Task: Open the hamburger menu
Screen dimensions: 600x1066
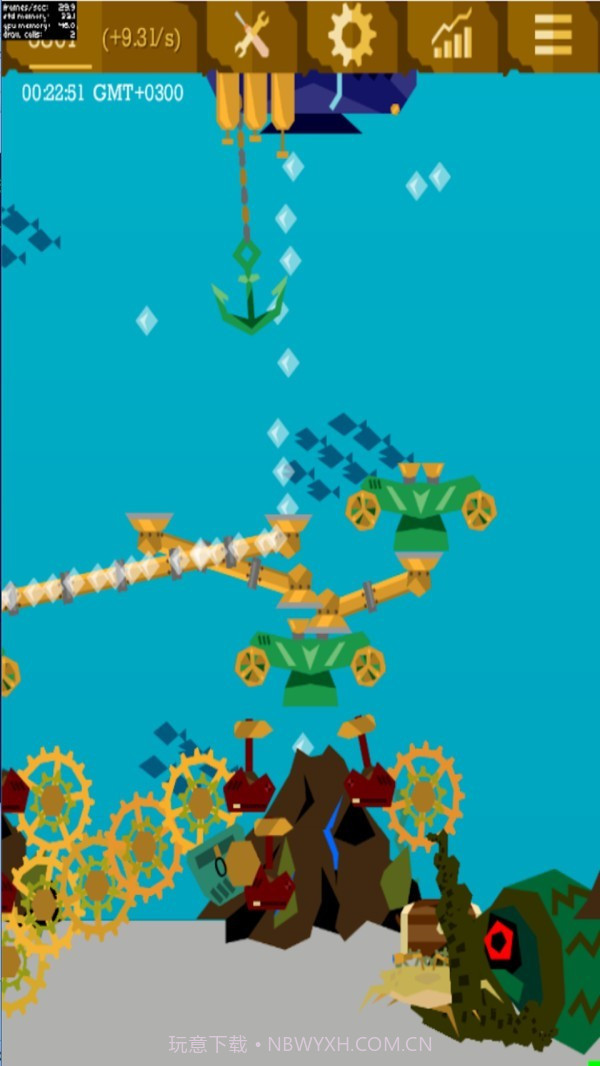Action: [552, 36]
